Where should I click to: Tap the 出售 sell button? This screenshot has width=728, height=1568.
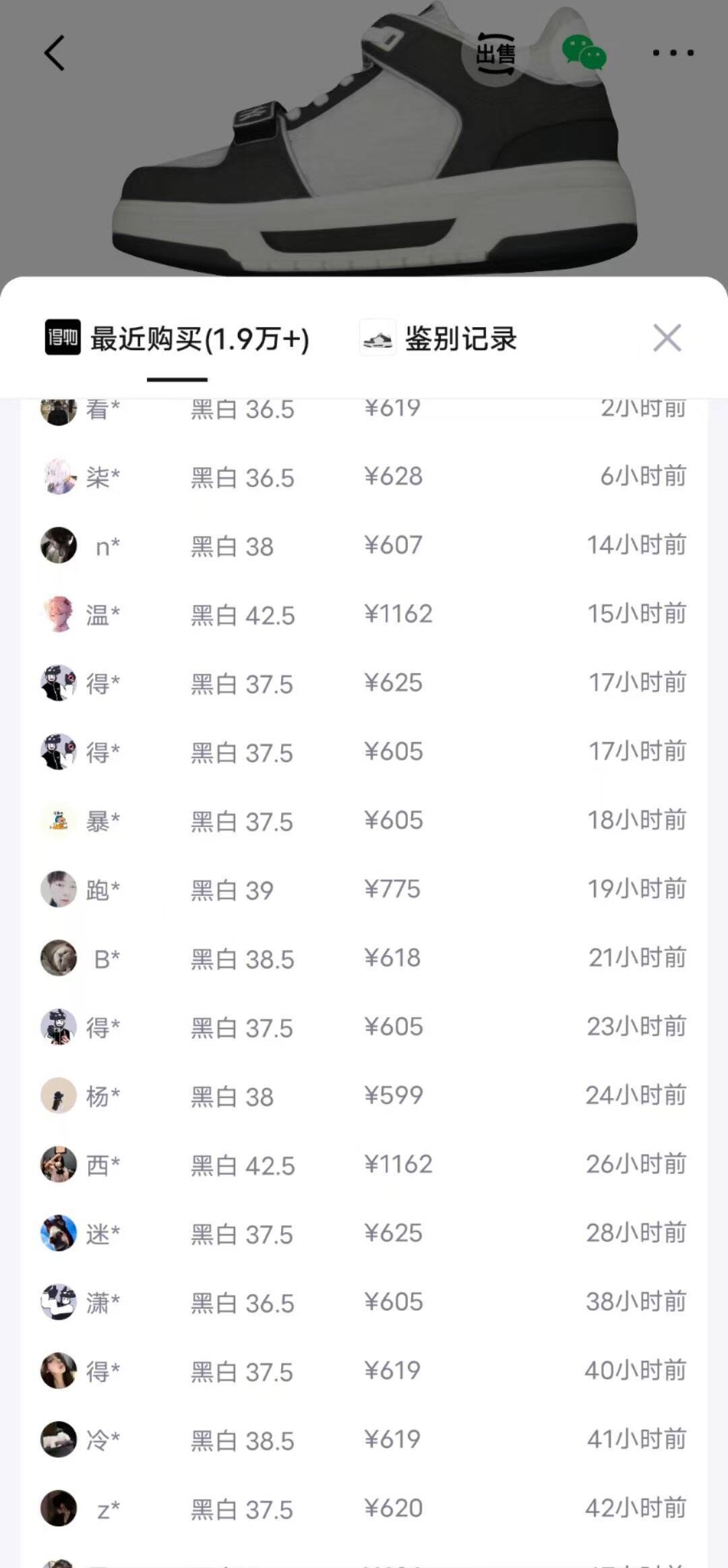click(x=495, y=53)
